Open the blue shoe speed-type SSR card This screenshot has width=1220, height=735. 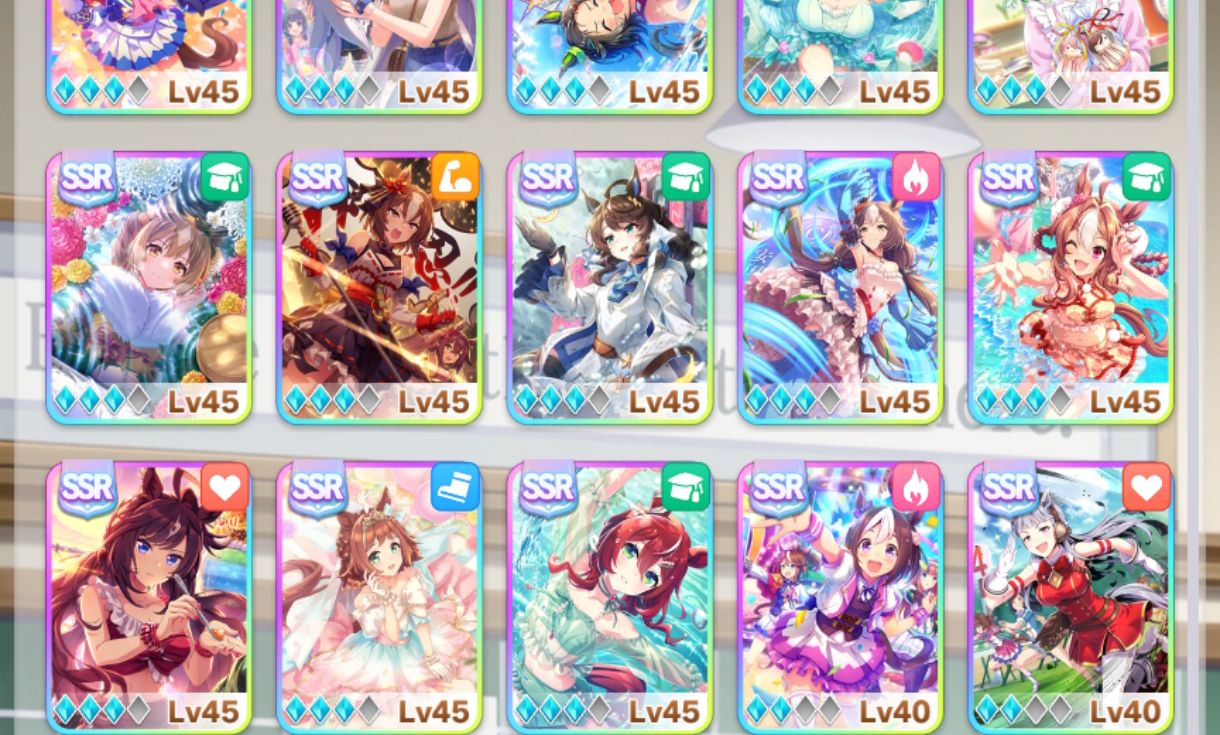[x=379, y=597]
